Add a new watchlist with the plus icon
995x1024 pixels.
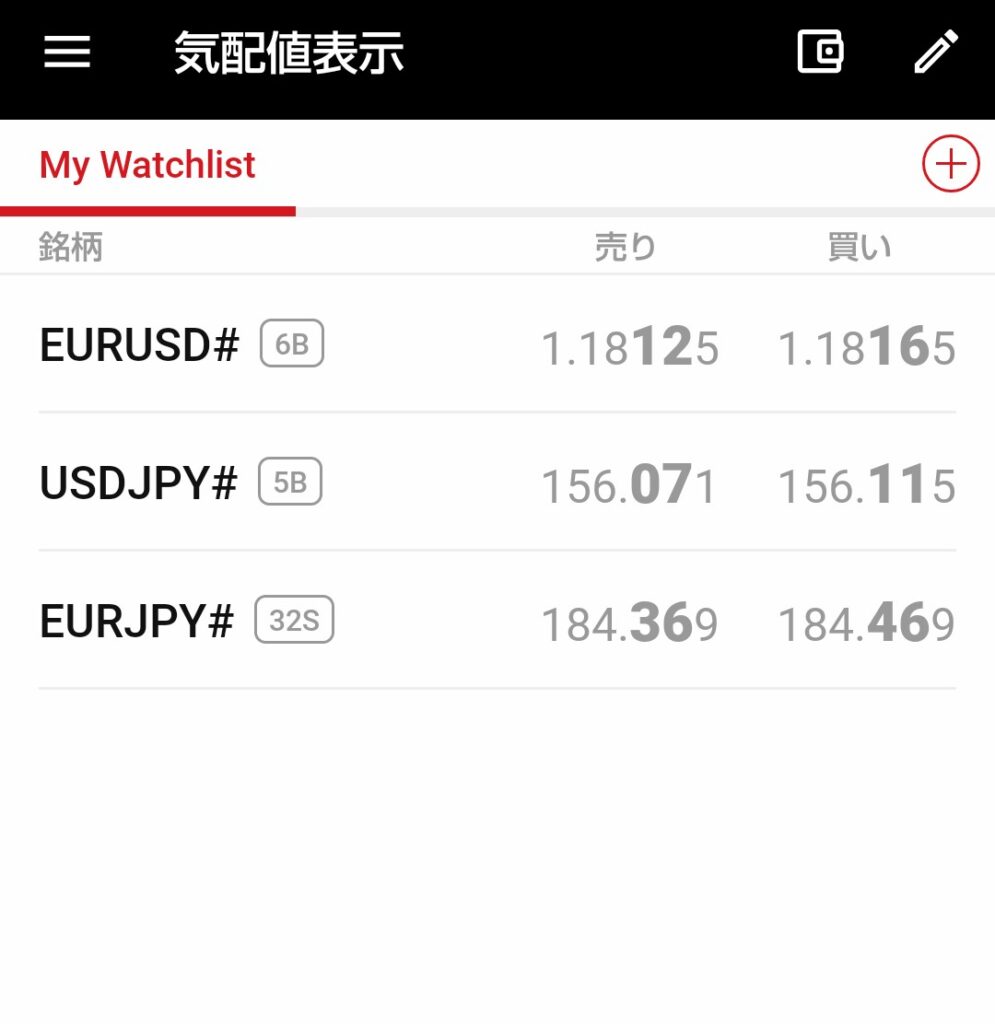[950, 164]
